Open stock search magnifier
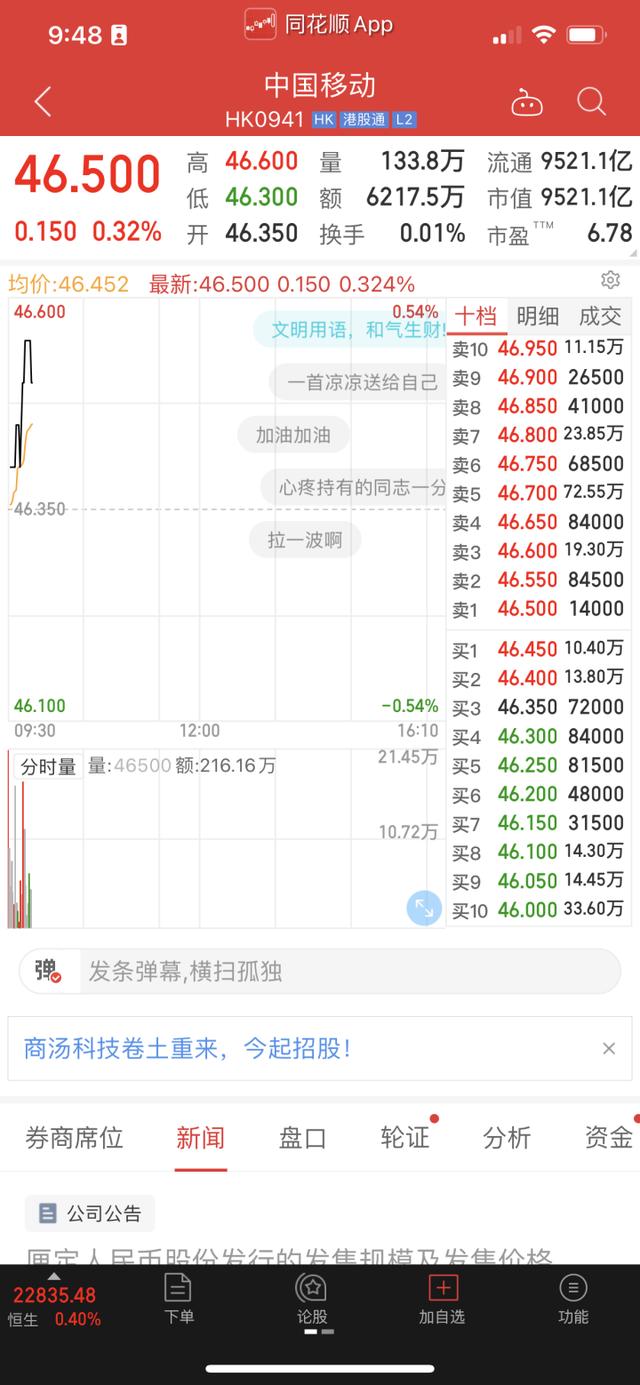640x1385 pixels. click(x=592, y=101)
